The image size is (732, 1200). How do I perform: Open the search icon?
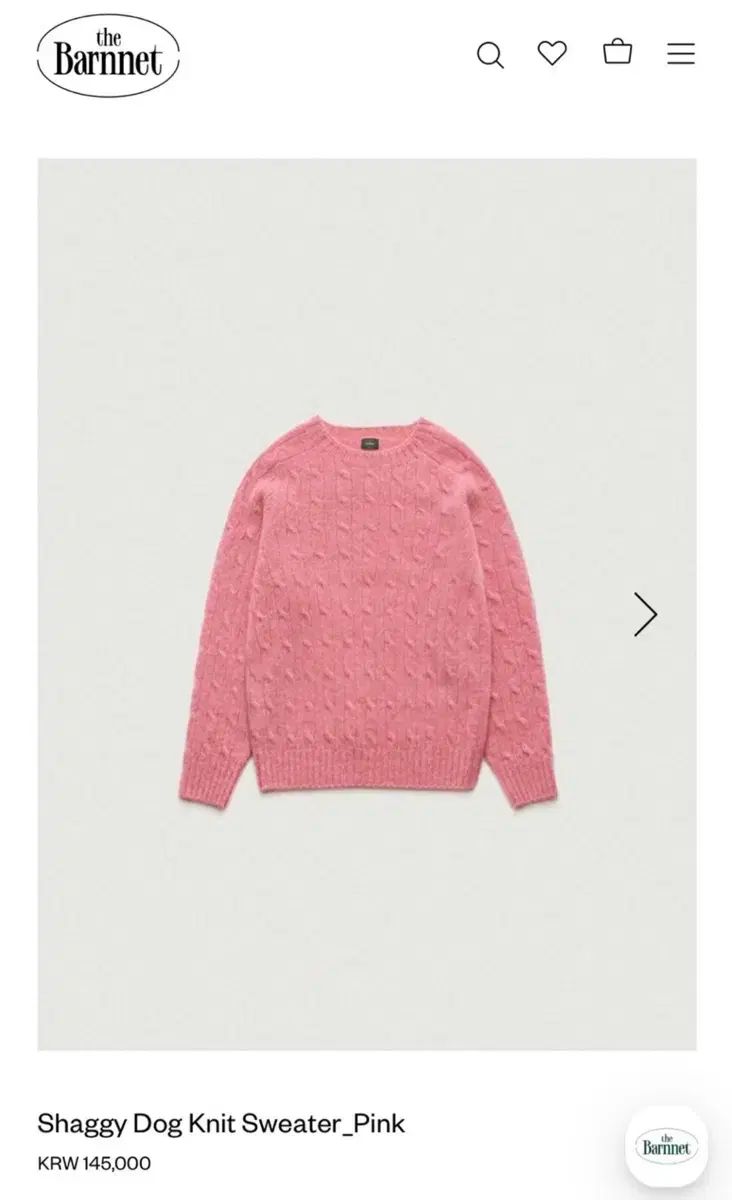(489, 54)
